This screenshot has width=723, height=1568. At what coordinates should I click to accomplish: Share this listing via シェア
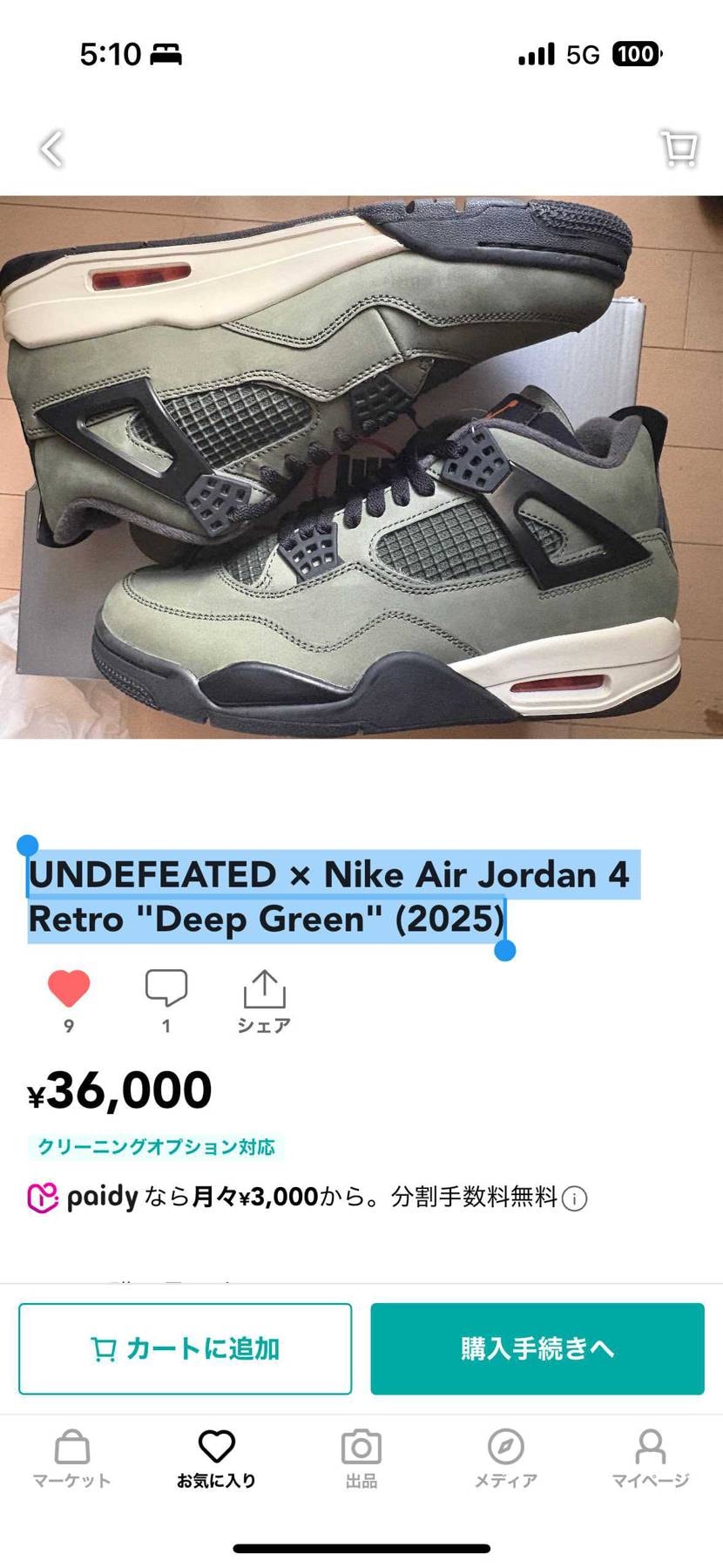click(x=264, y=1001)
